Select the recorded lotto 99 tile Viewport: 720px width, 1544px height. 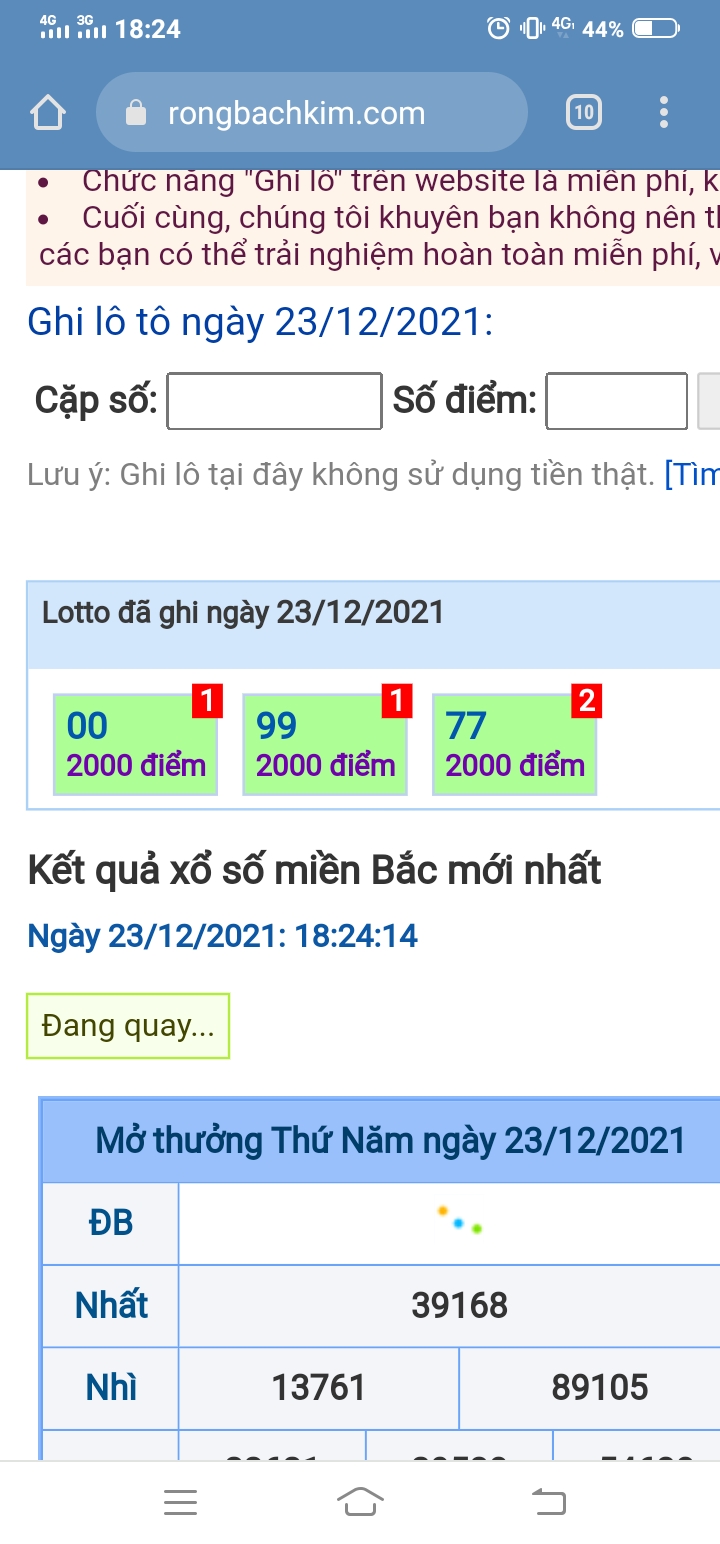pyautogui.click(x=325, y=745)
